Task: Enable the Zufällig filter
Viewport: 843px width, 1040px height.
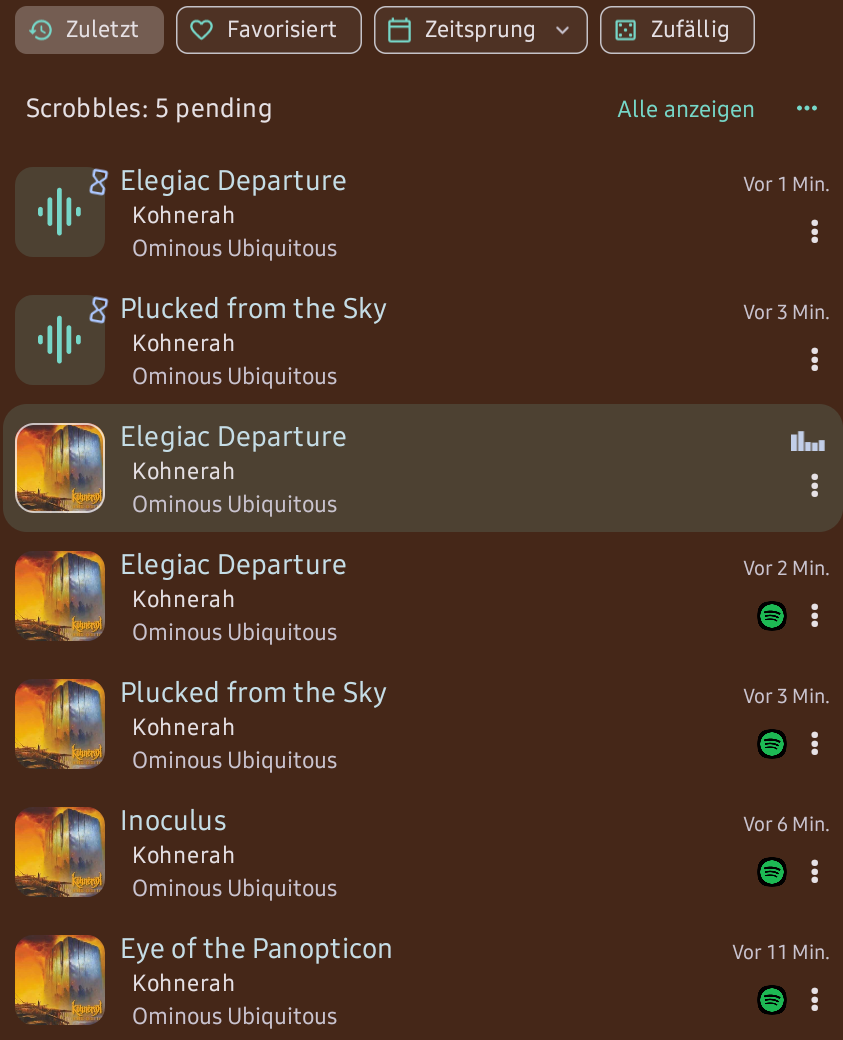Action: click(x=677, y=30)
